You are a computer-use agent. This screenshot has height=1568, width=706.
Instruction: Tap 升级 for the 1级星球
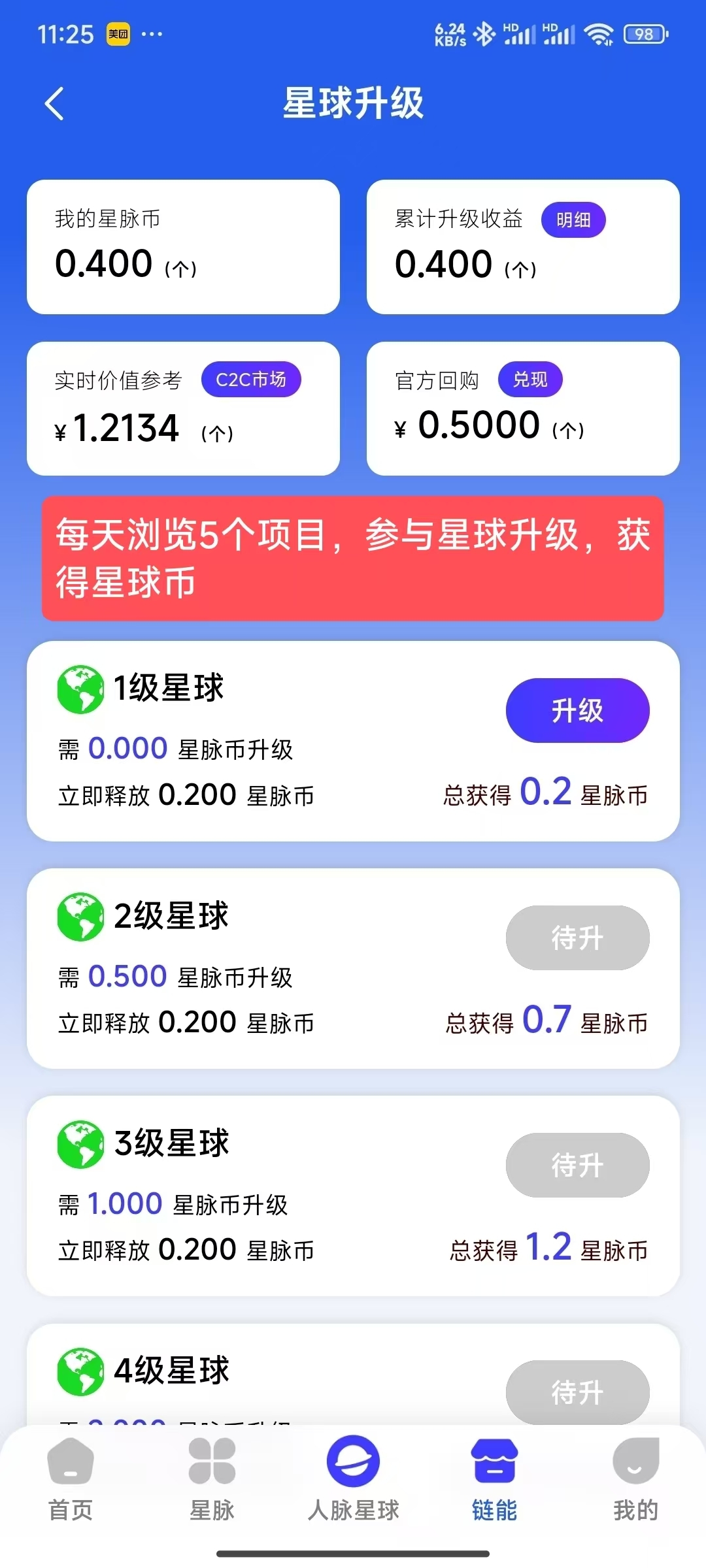578,710
